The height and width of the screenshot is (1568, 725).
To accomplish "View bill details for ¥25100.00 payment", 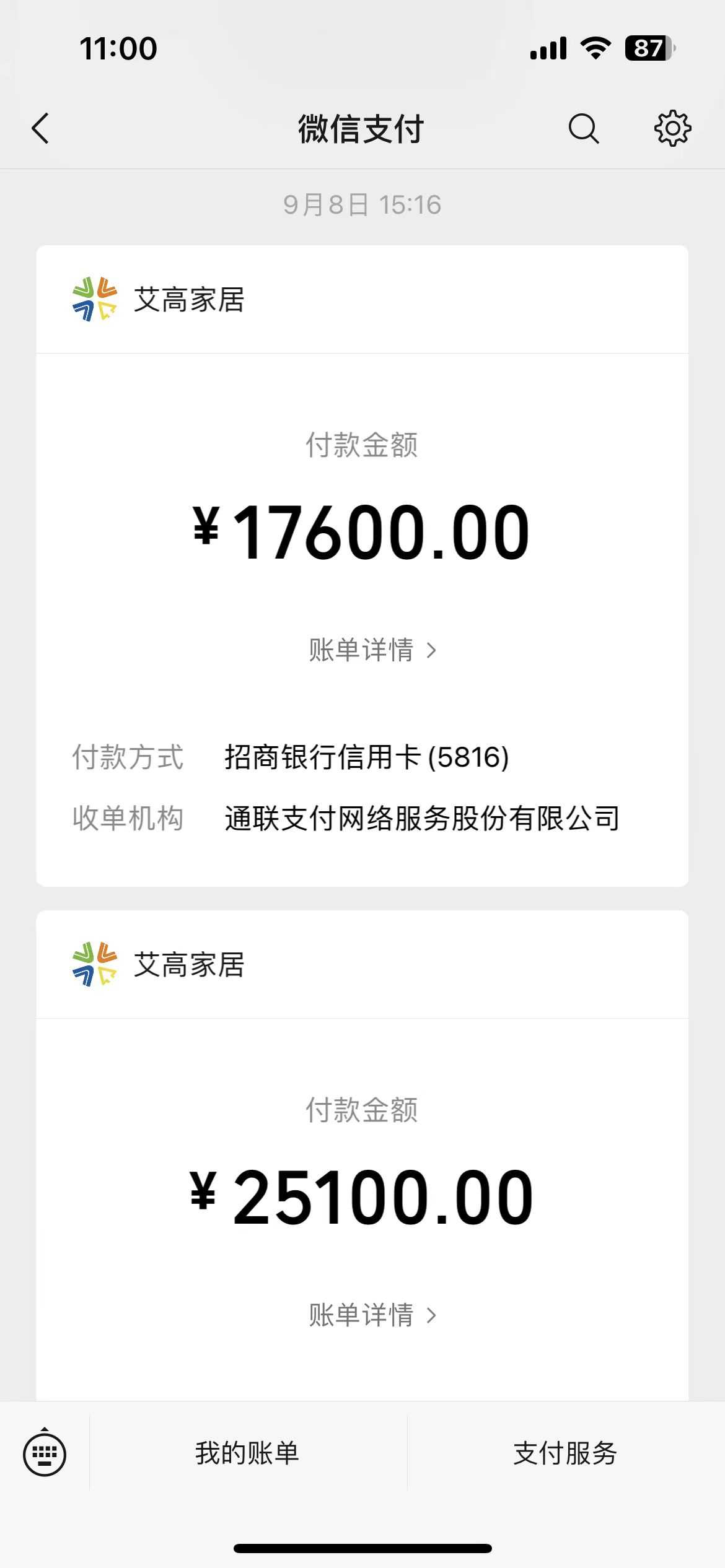I will (372, 1315).
